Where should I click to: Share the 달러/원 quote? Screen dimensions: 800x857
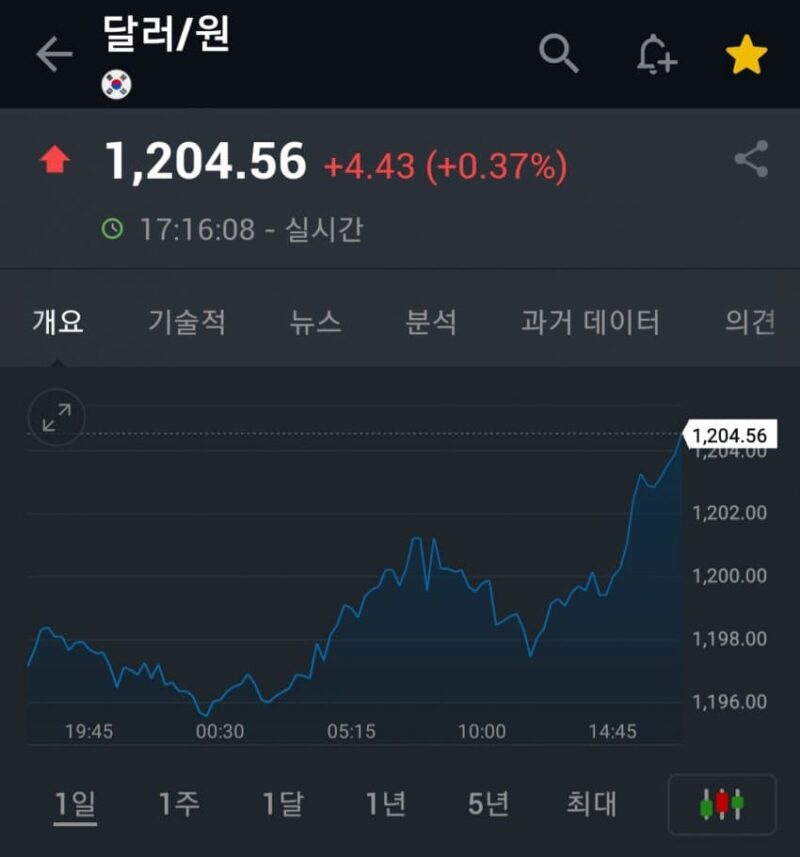tap(751, 160)
